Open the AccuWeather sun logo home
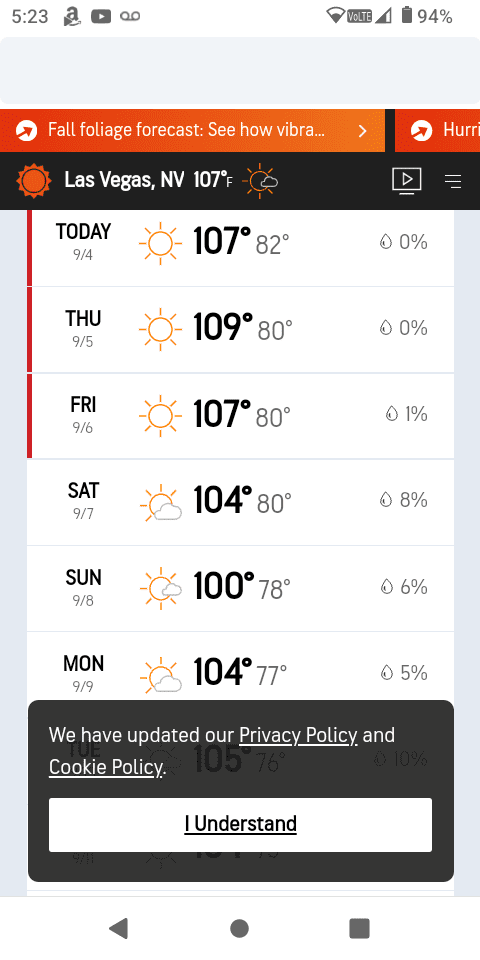 tap(33, 181)
